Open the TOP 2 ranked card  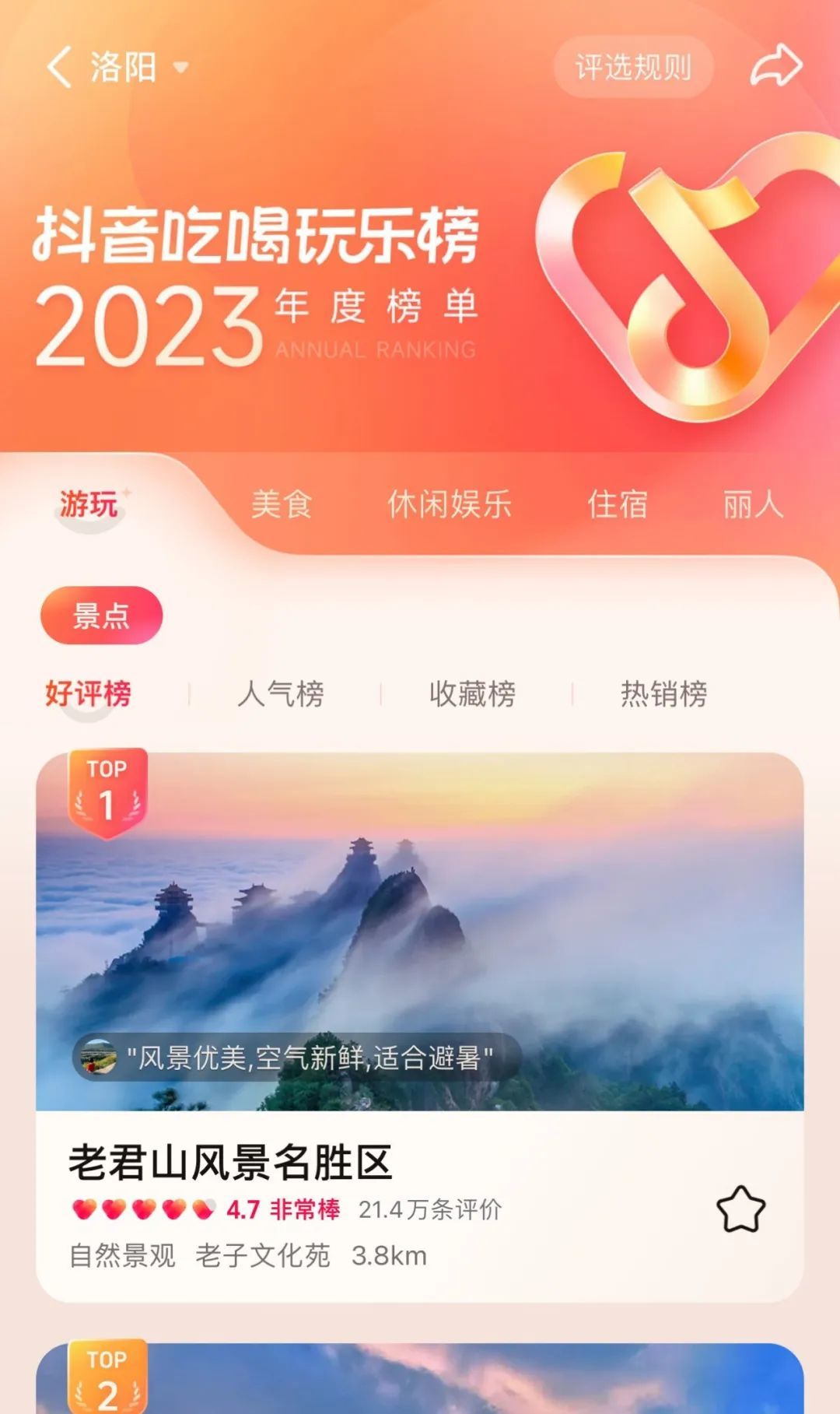pyautogui.click(x=420, y=1378)
